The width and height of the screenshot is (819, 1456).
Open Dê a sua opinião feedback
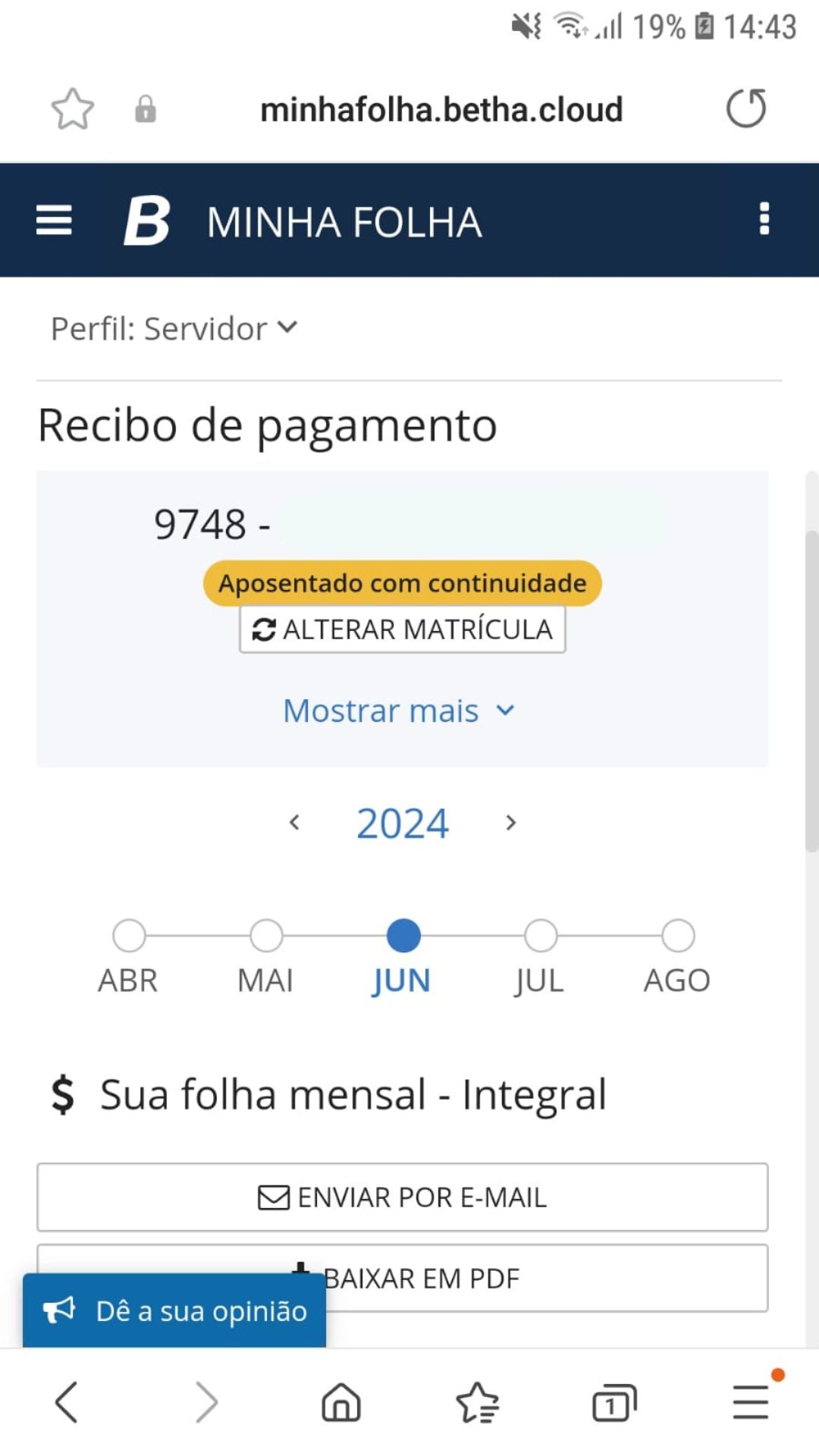pyautogui.click(x=174, y=1310)
